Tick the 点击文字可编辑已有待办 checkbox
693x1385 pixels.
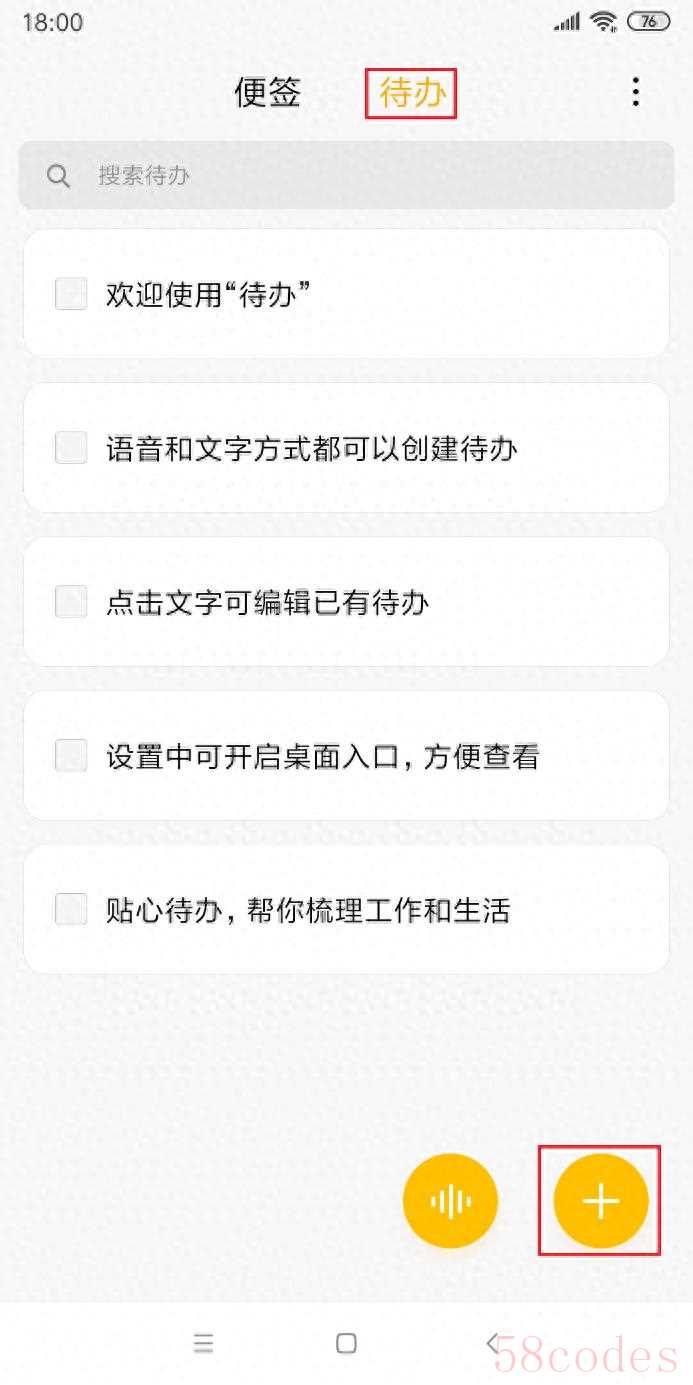click(71, 602)
